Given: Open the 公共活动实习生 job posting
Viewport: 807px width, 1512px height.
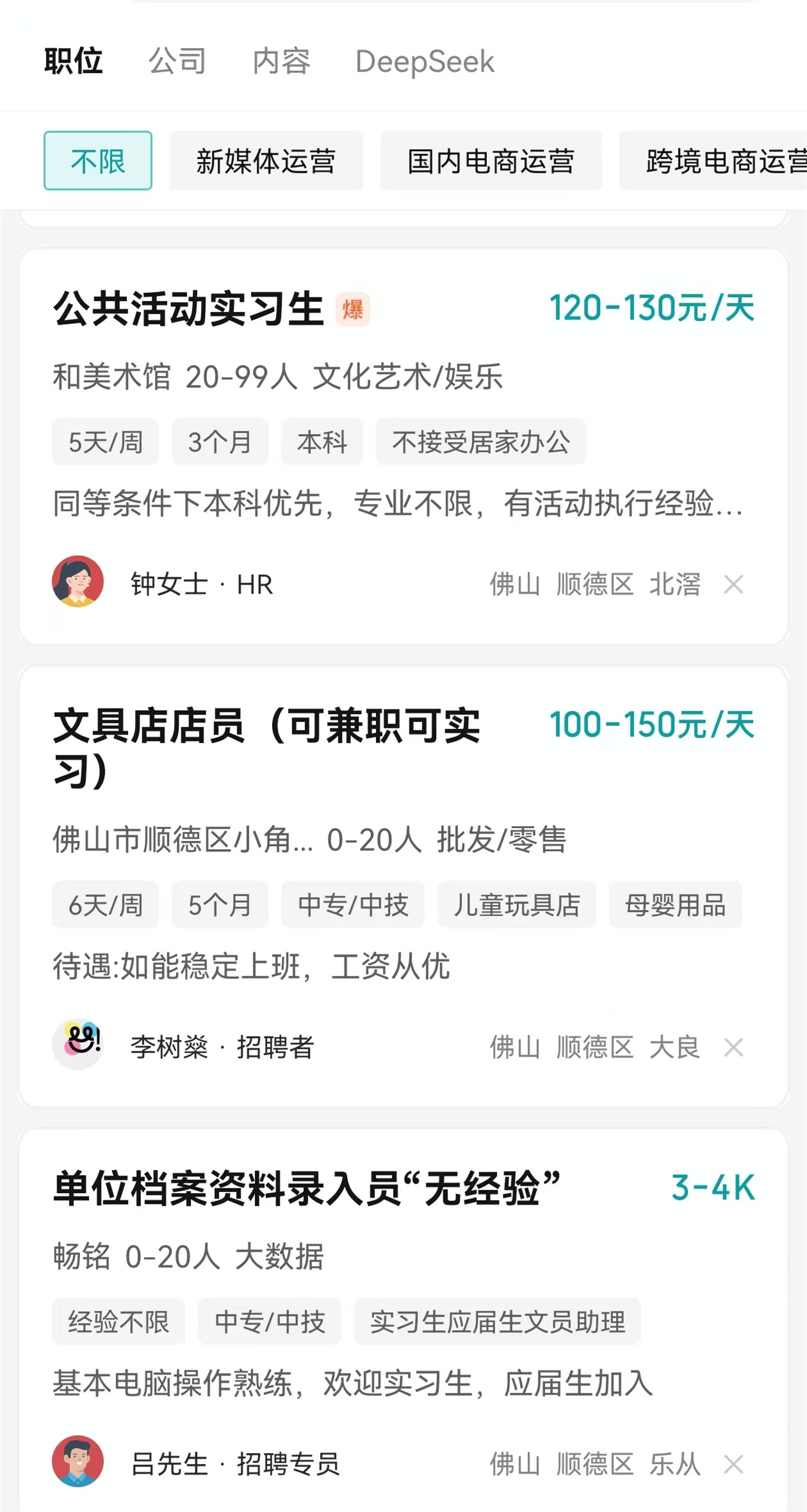Looking at the screenshot, I should click(x=189, y=310).
